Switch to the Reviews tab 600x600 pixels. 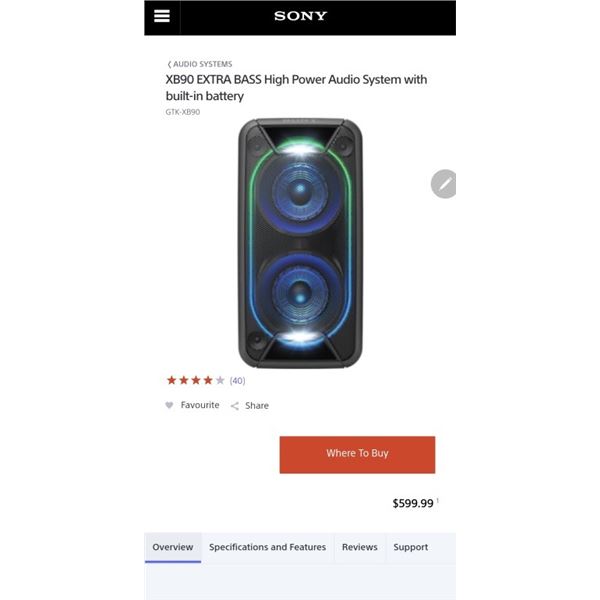[360, 547]
